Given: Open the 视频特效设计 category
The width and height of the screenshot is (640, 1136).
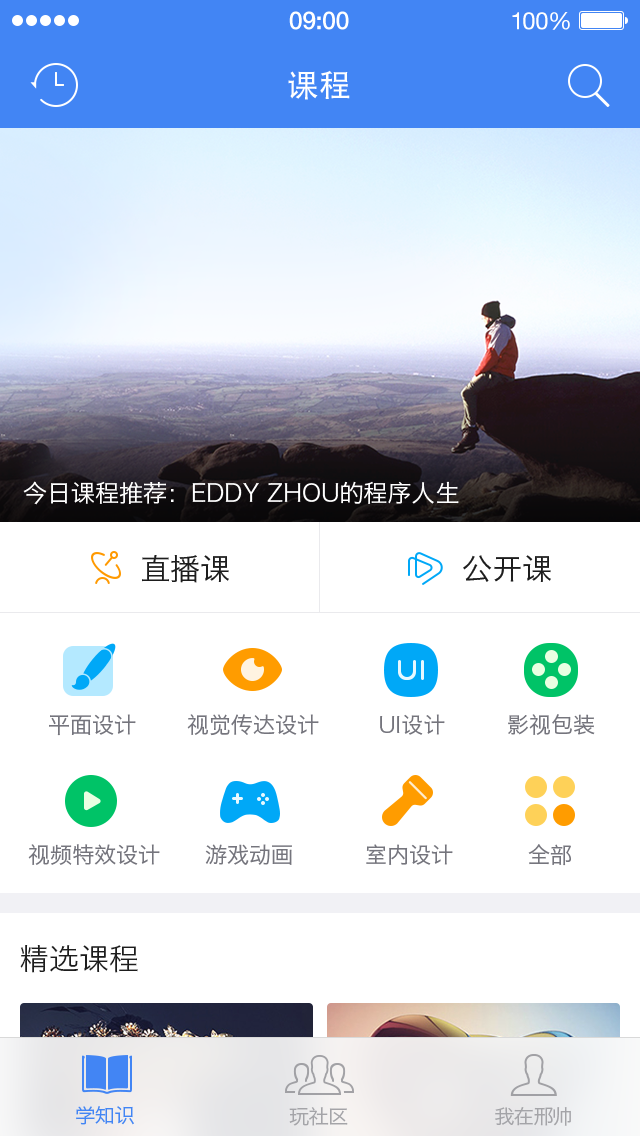Looking at the screenshot, I should point(93,819).
